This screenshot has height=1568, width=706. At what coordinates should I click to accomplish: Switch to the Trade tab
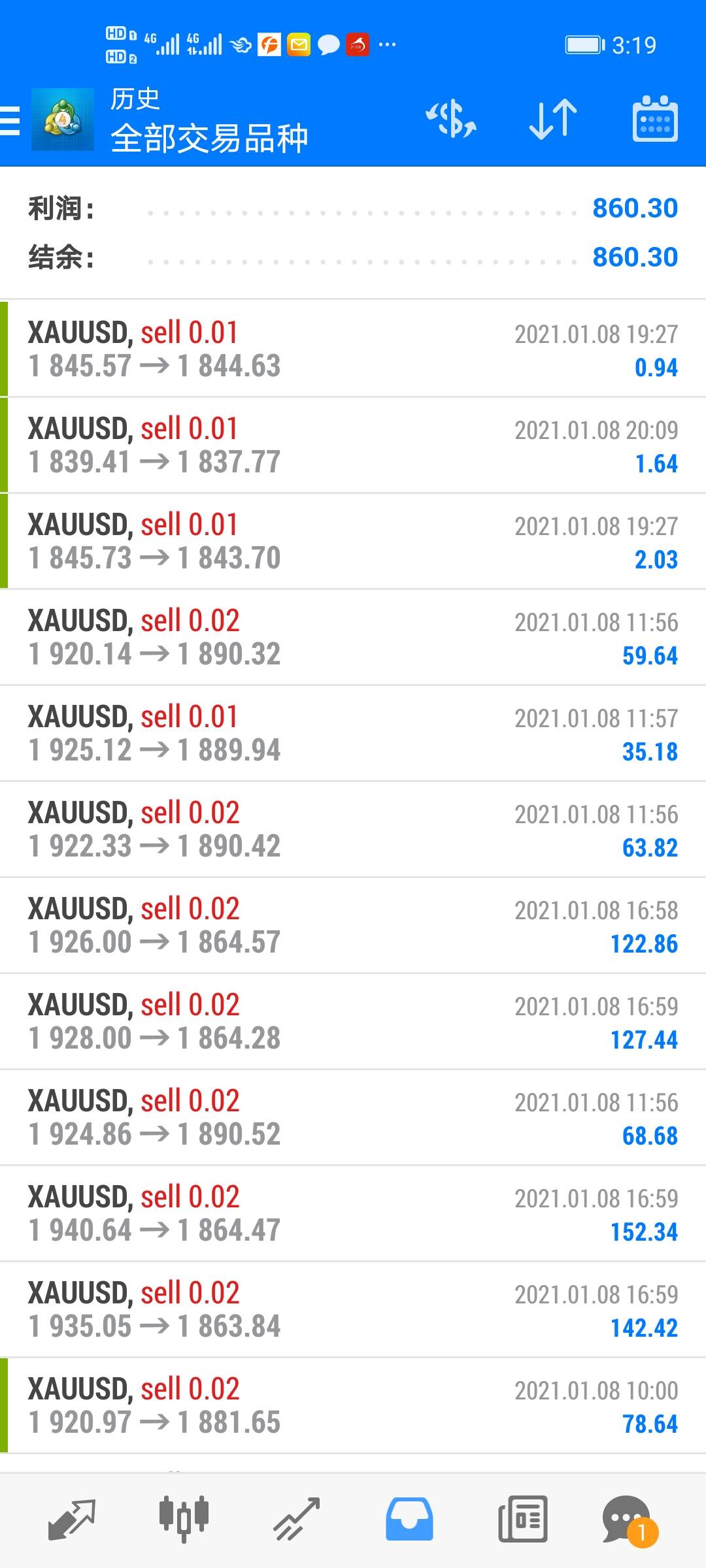pos(296,1520)
